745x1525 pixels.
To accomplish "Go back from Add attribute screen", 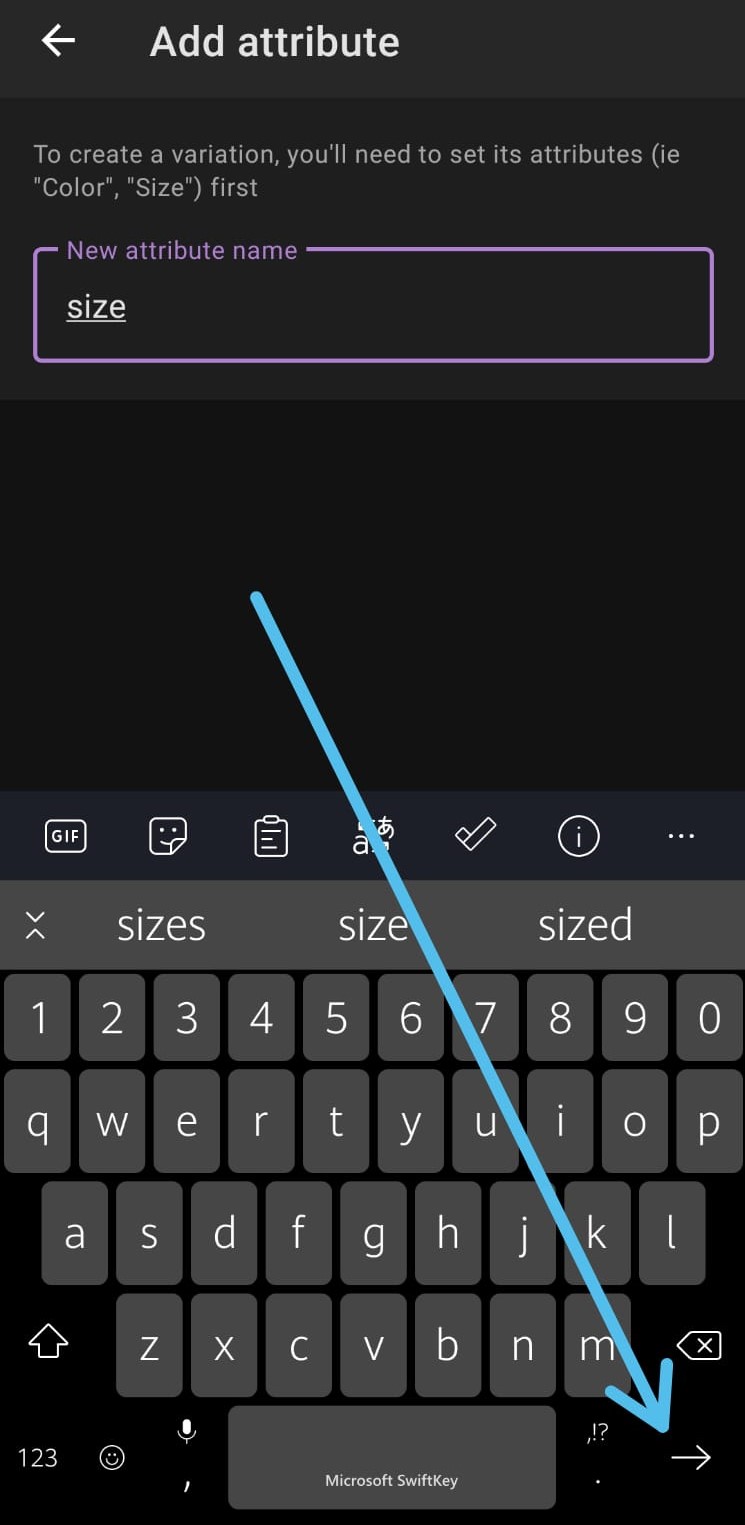I will [58, 41].
